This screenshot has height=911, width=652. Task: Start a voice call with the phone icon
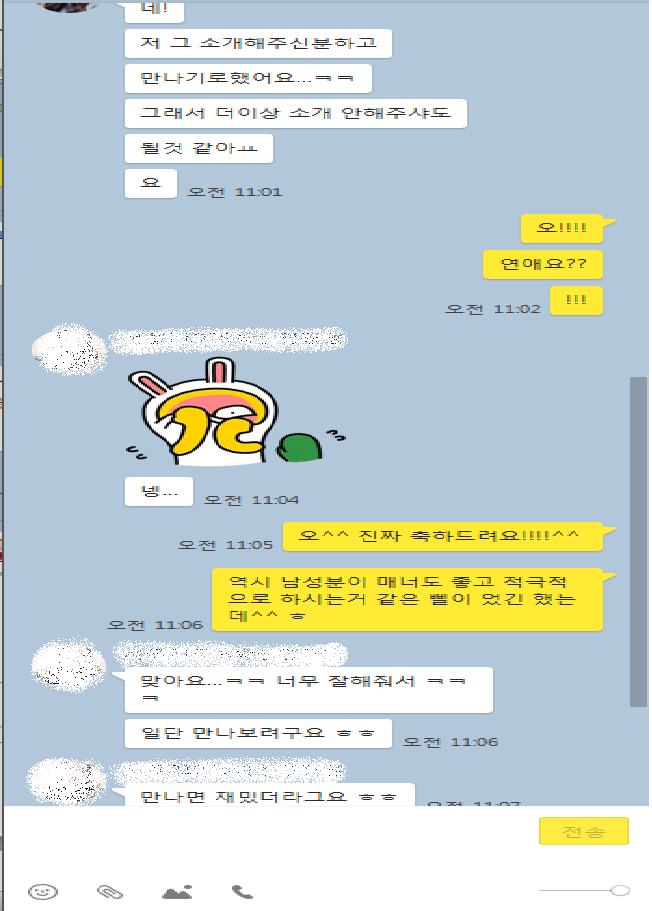click(242, 891)
